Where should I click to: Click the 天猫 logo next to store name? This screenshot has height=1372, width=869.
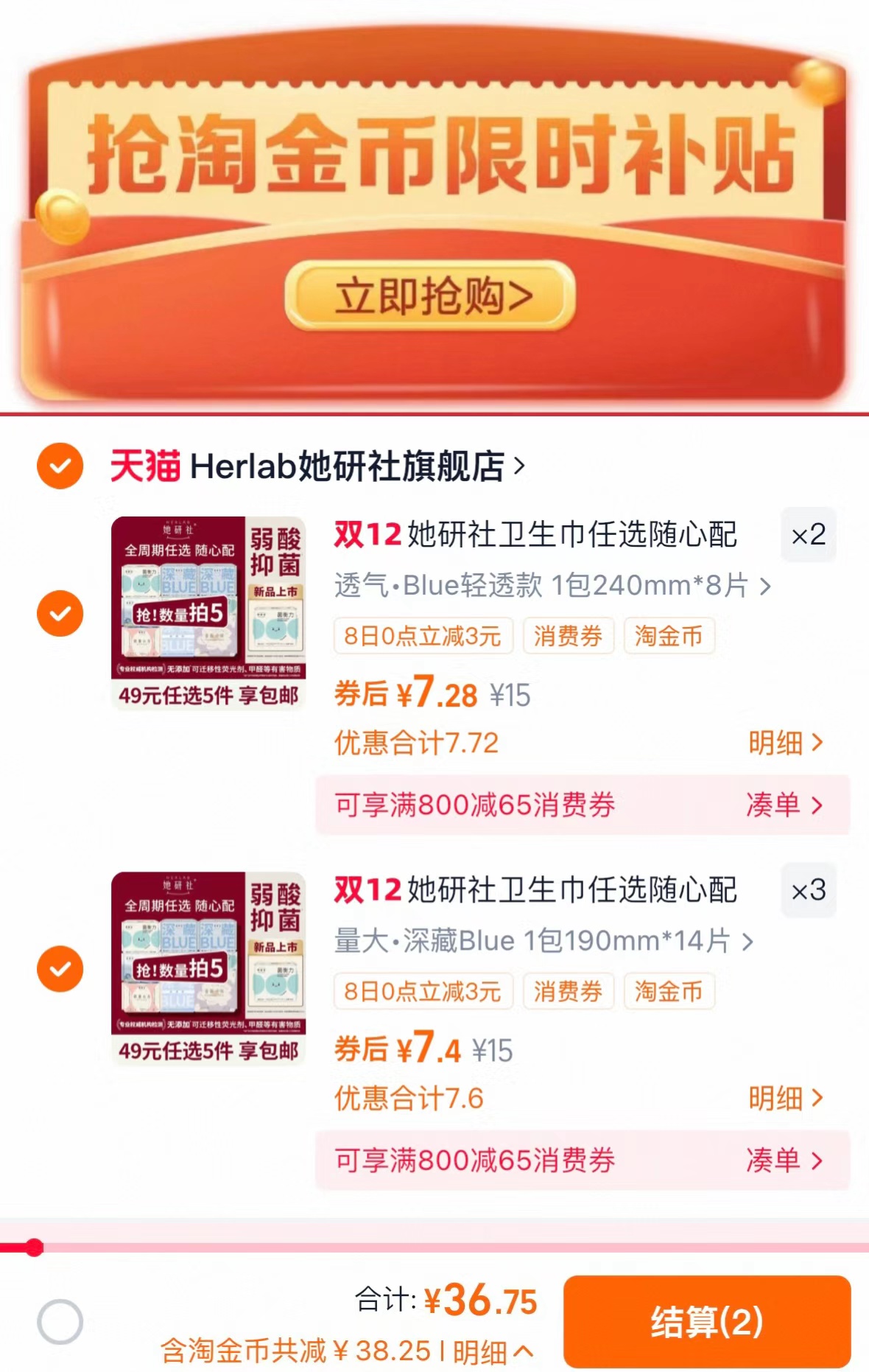145,463
